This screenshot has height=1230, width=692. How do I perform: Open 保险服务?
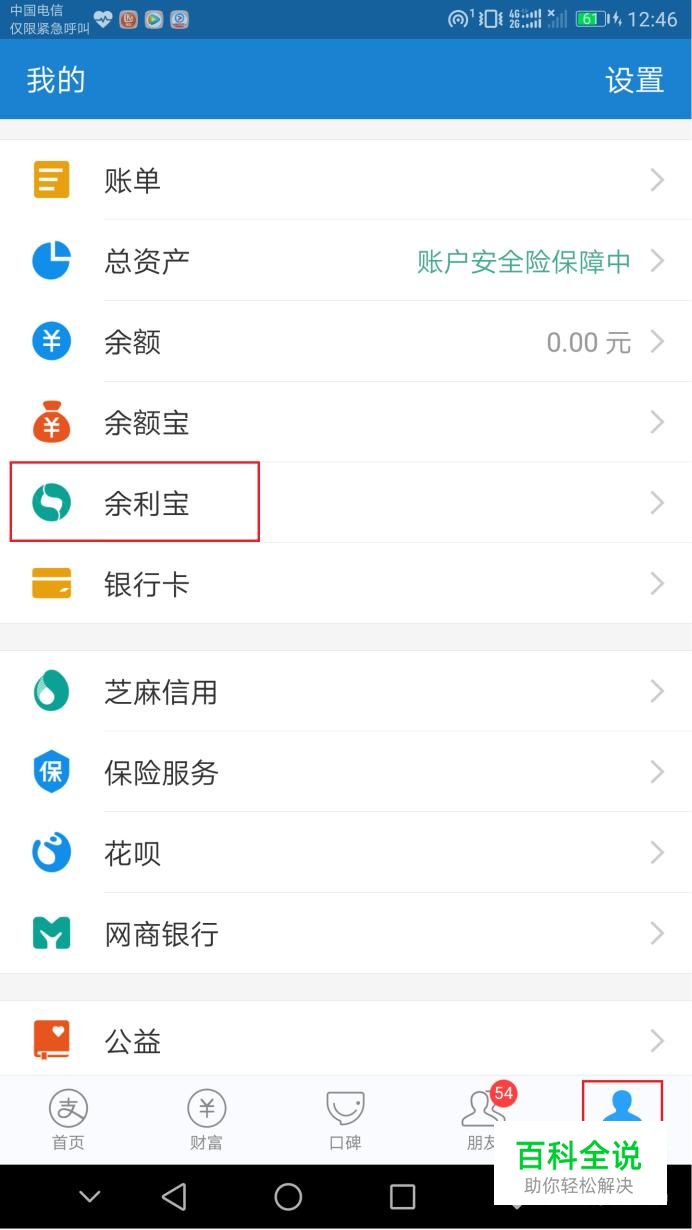tap(346, 772)
